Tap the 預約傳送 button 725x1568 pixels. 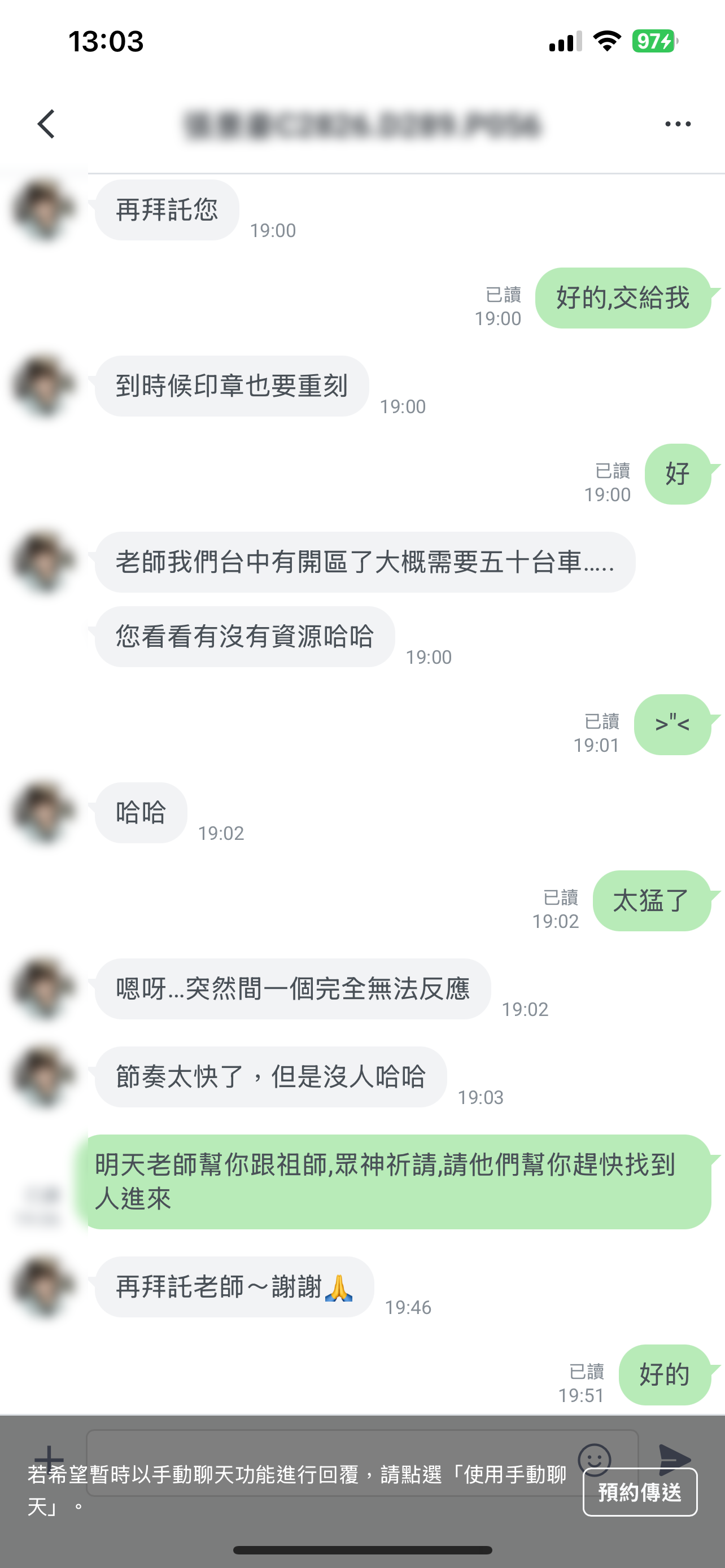coord(639,1492)
